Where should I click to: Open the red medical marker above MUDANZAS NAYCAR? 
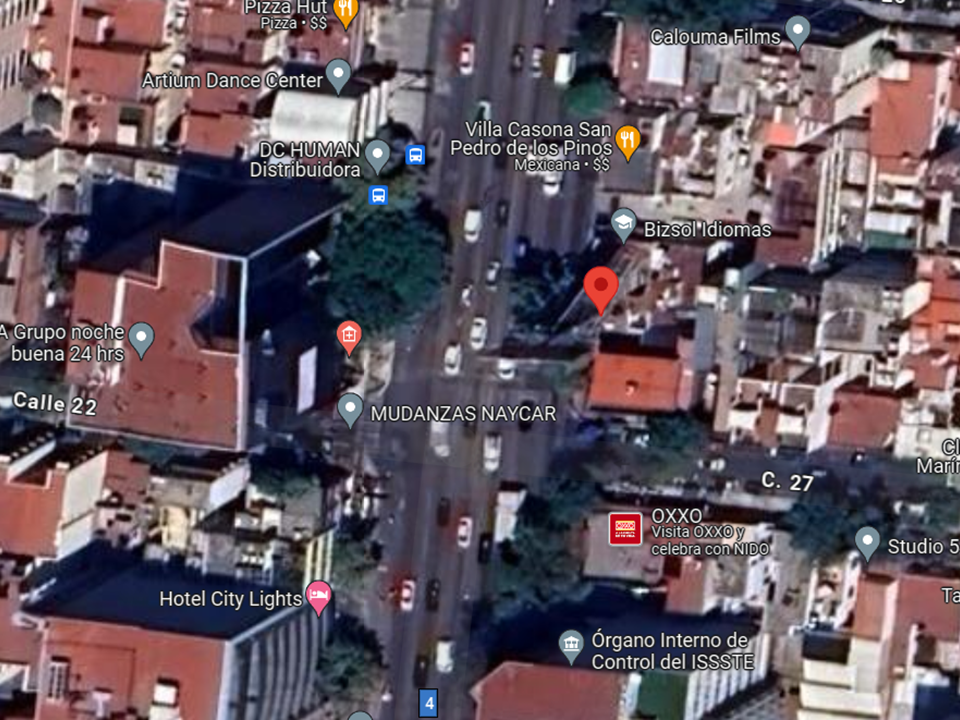(x=349, y=337)
